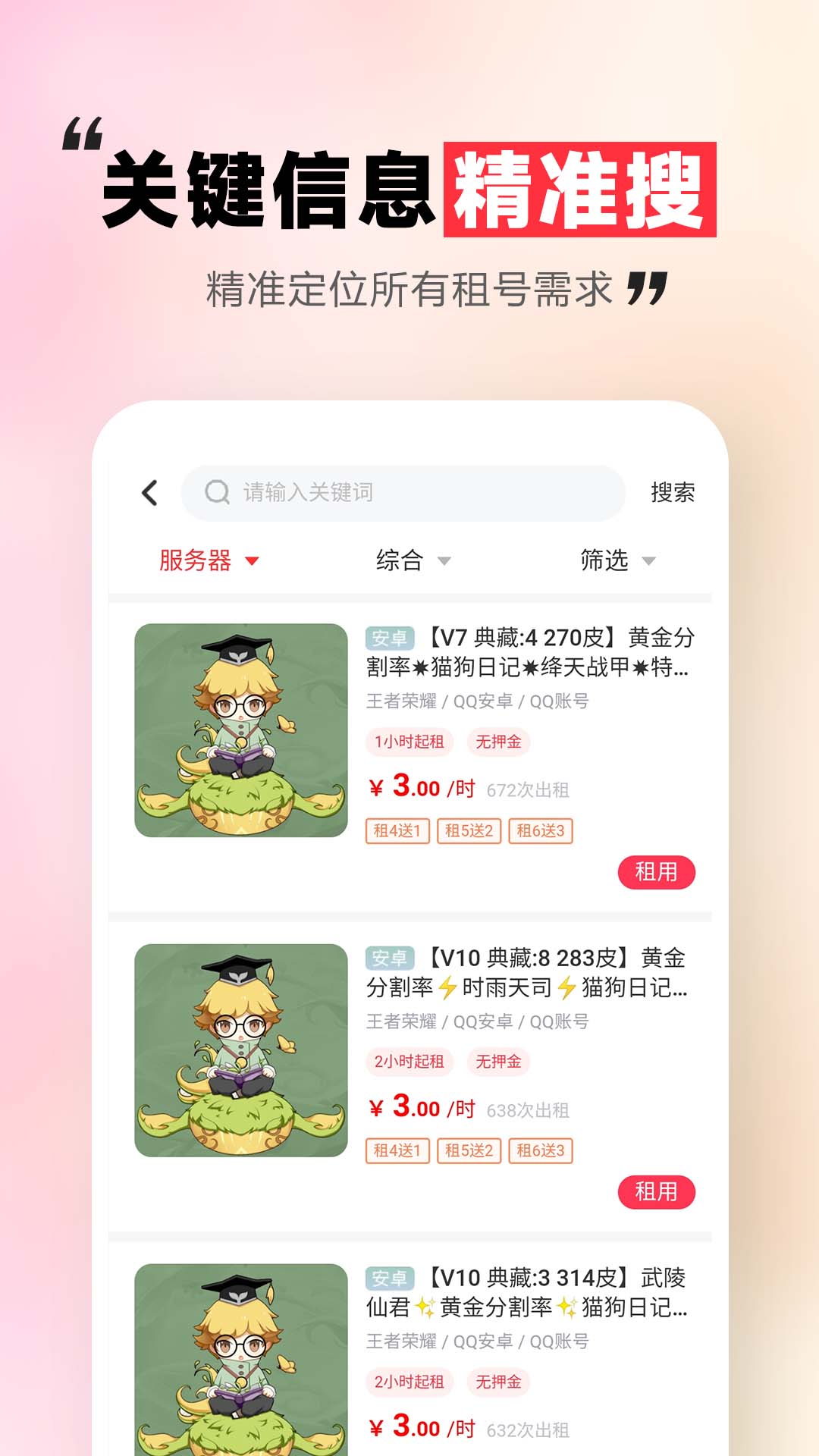Screen dimensions: 819x1456
Task: Click the red arrow beside 服务器
Action: tap(250, 562)
